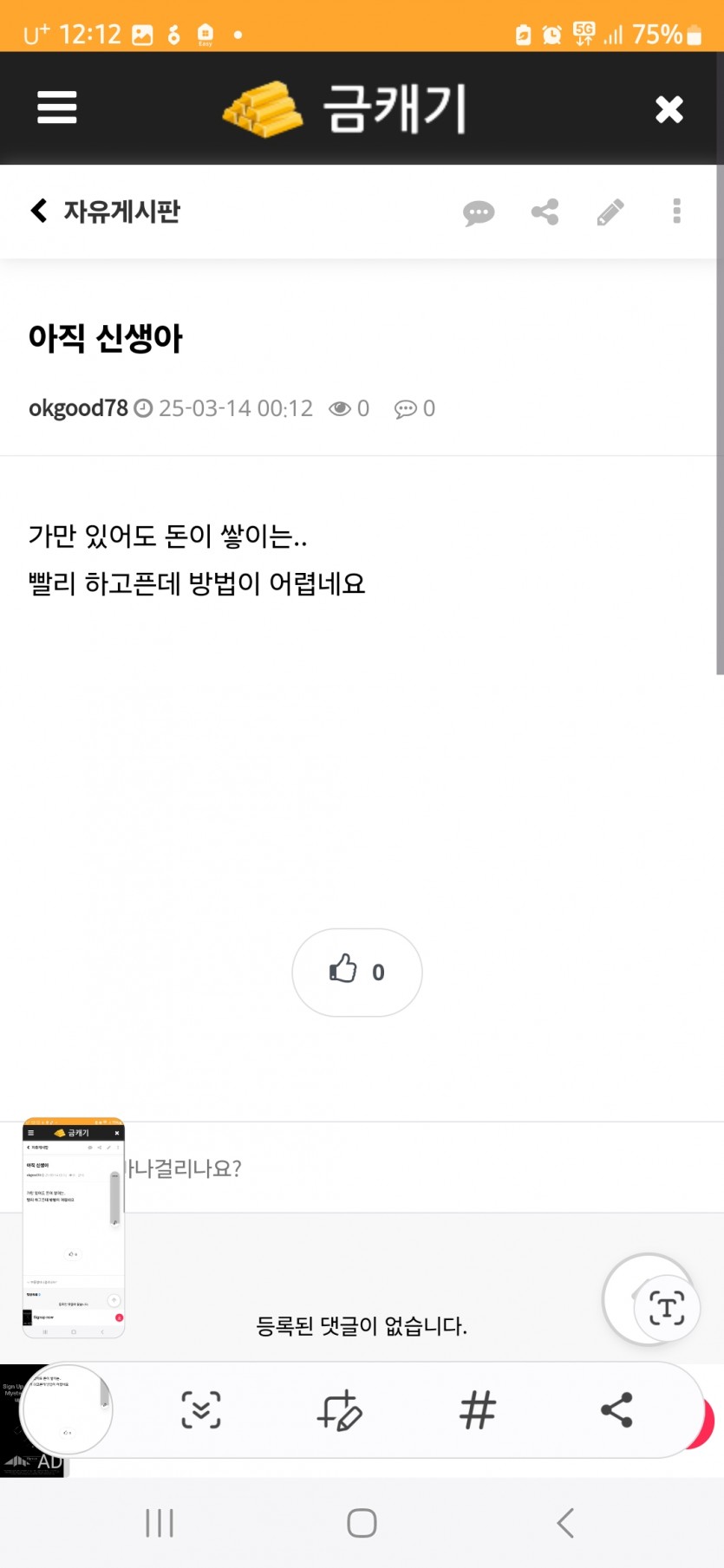Tap the system back button
Screen dimensions: 724x1568
pyautogui.click(x=565, y=1523)
